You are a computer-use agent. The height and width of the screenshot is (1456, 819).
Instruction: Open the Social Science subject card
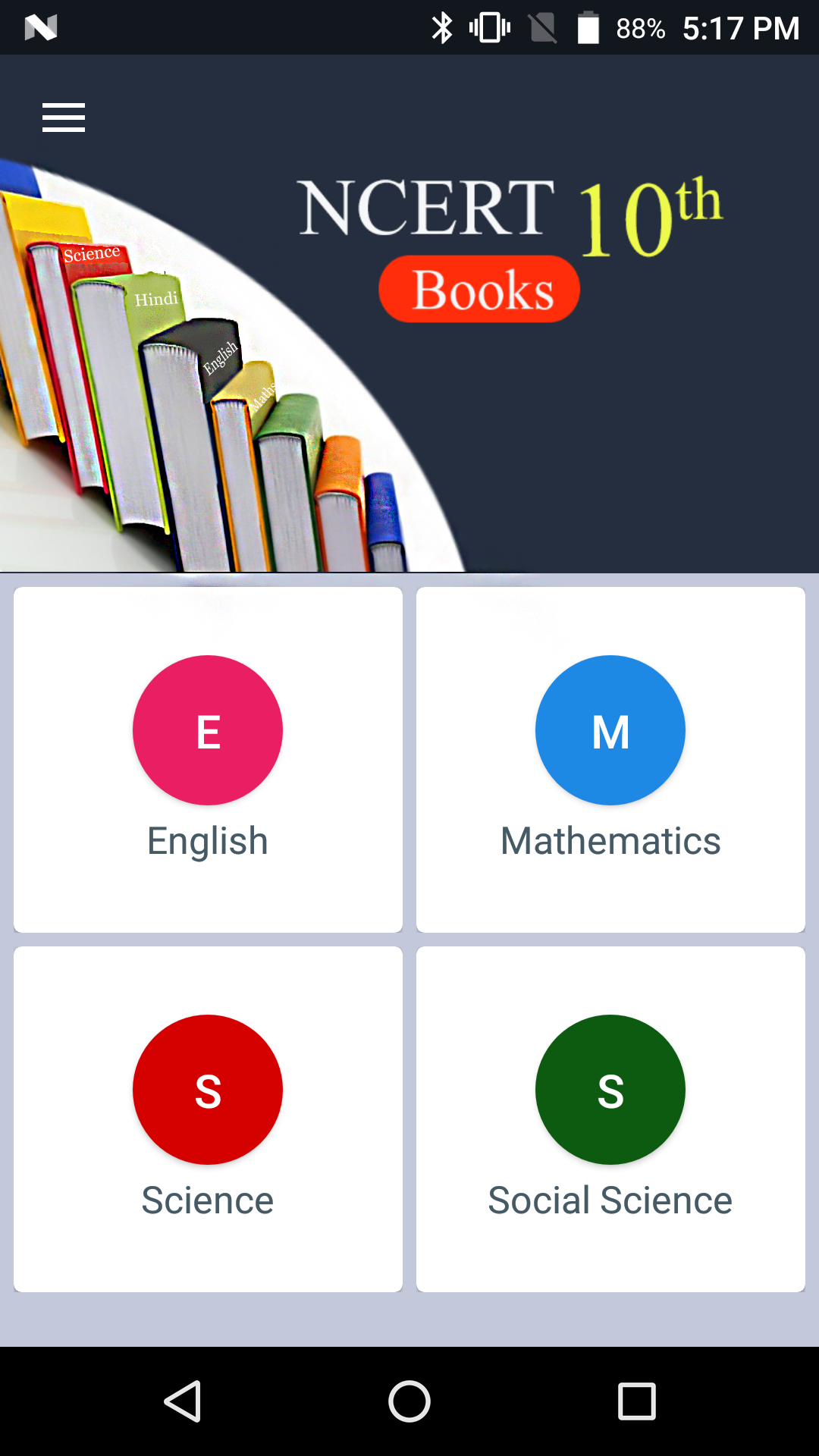point(610,1120)
